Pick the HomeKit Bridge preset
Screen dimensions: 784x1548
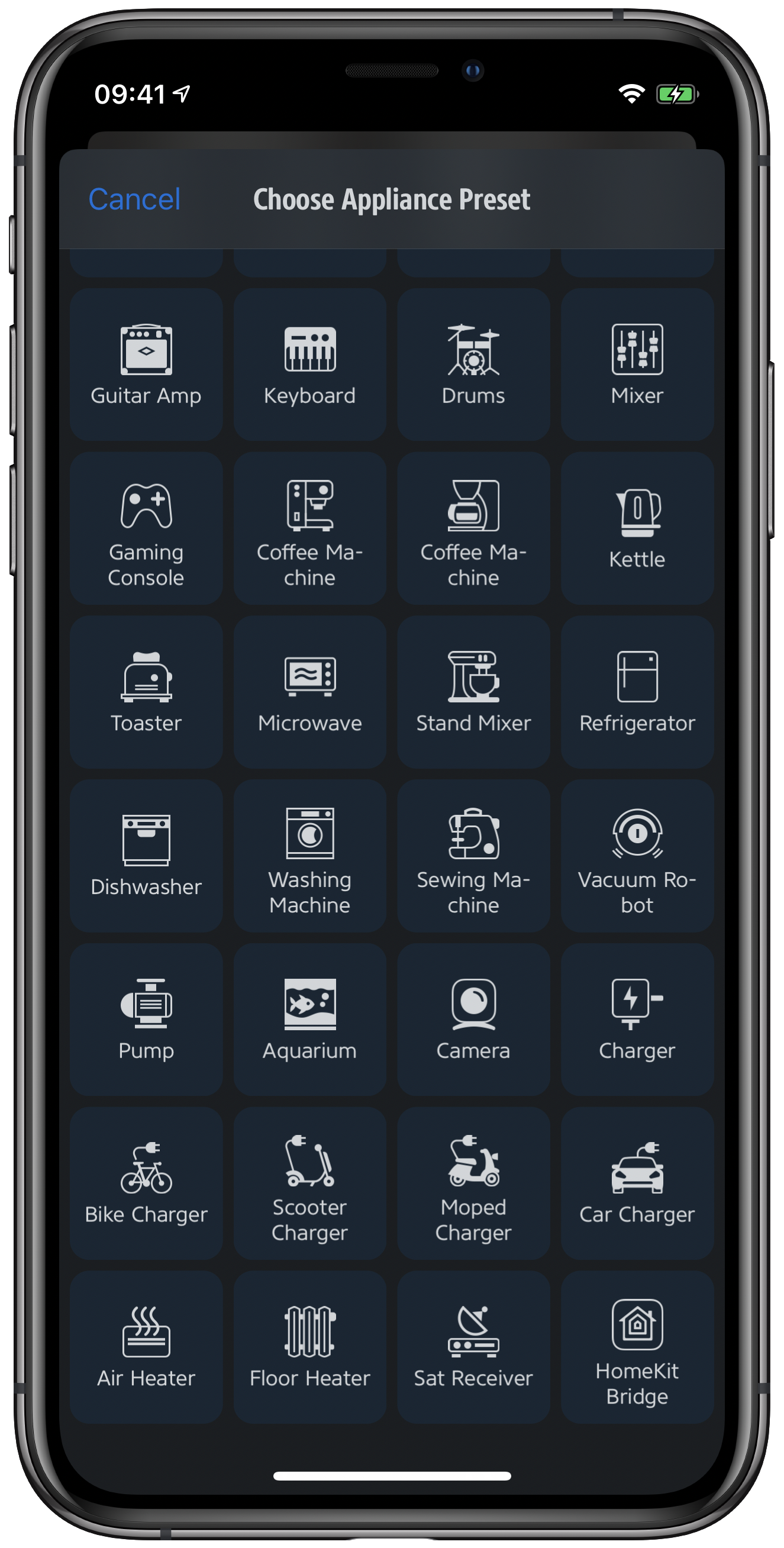tap(637, 1347)
